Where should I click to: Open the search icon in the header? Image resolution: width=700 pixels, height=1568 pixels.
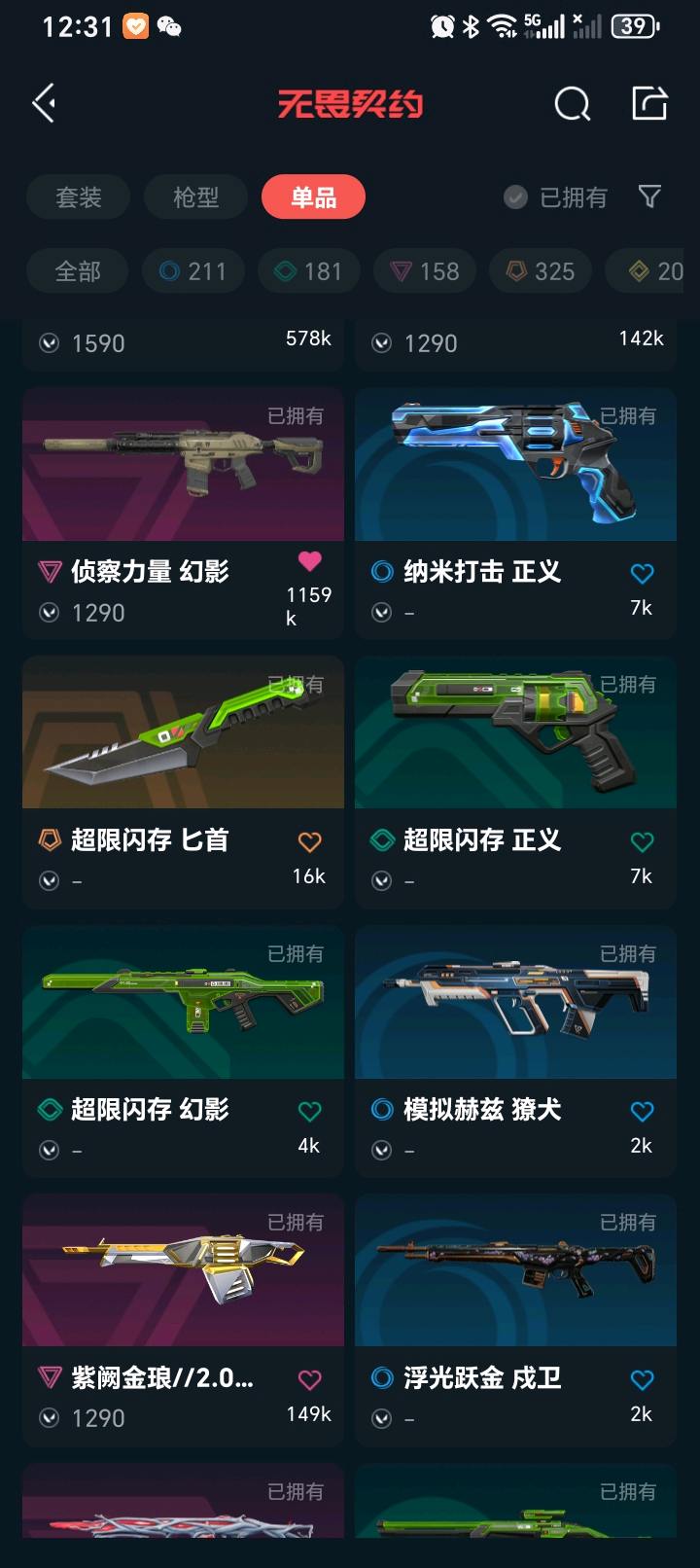pyautogui.click(x=572, y=103)
